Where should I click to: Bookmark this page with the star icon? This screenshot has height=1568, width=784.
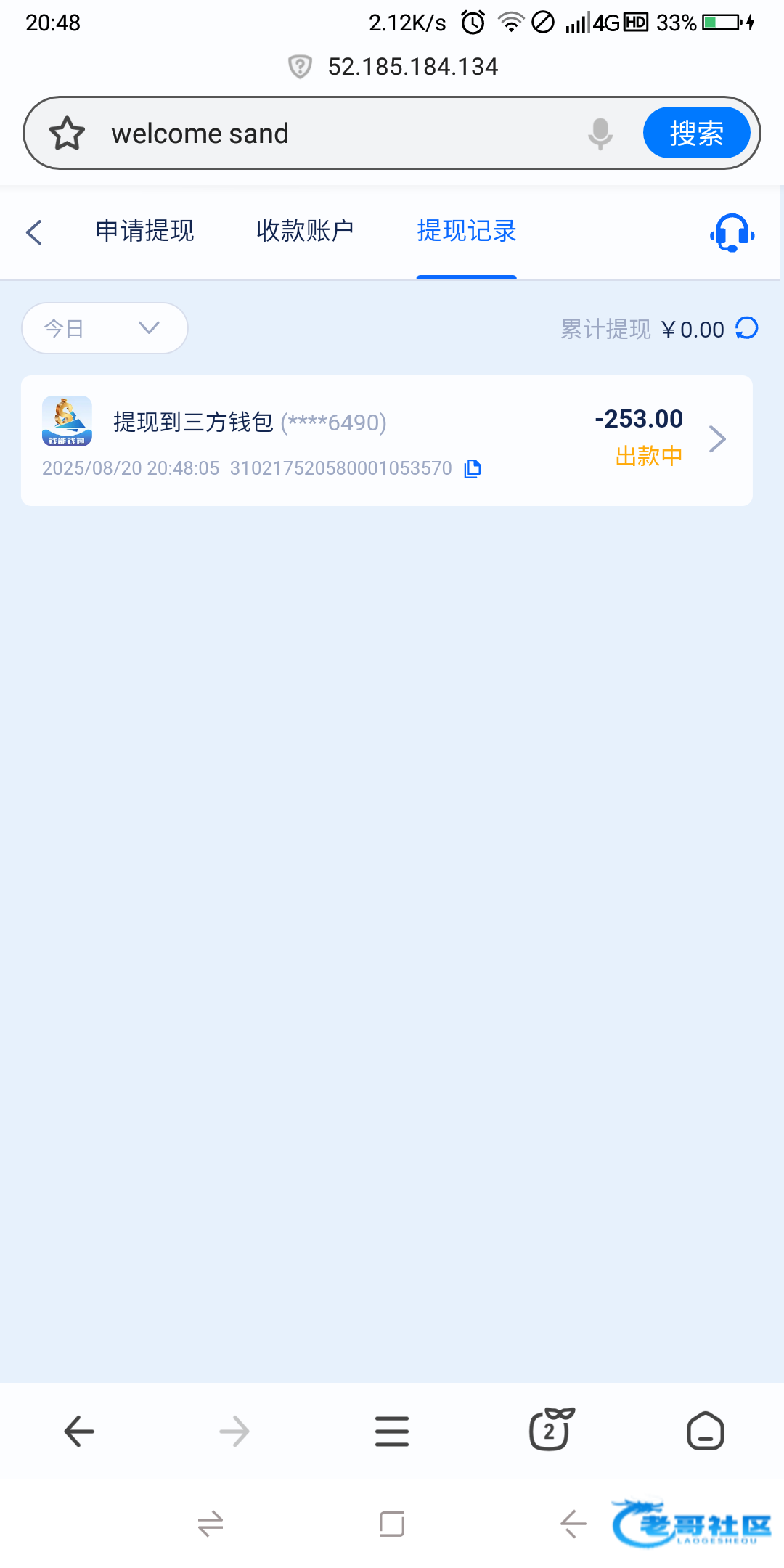tap(67, 134)
